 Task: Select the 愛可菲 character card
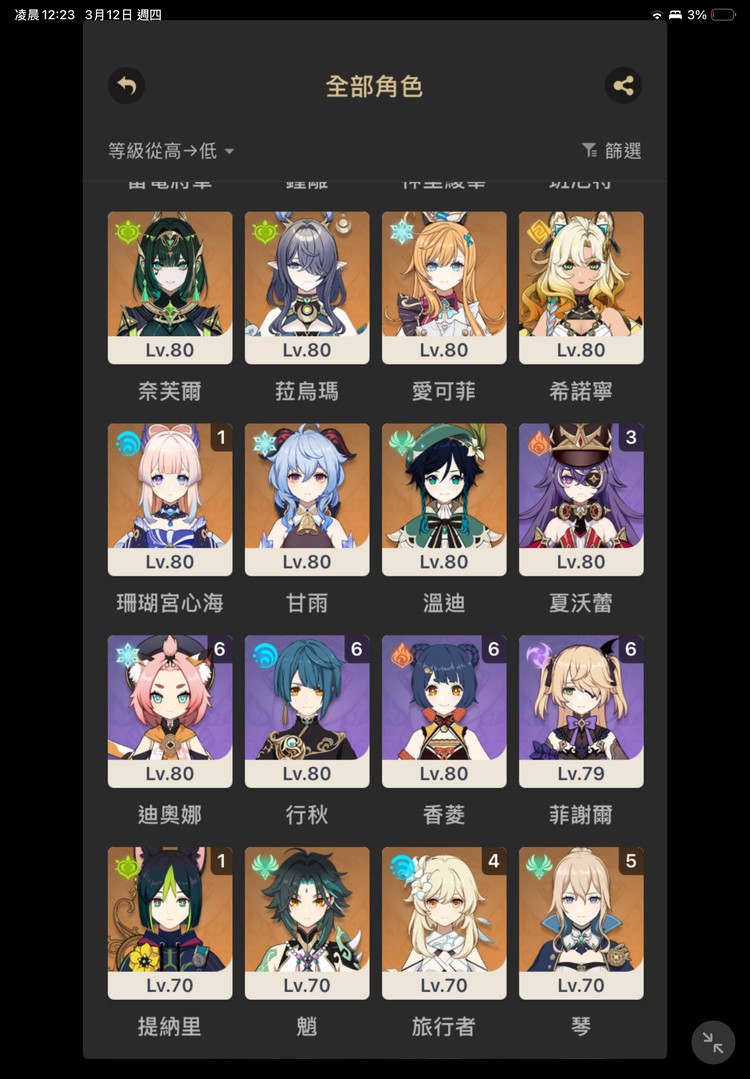pos(444,287)
